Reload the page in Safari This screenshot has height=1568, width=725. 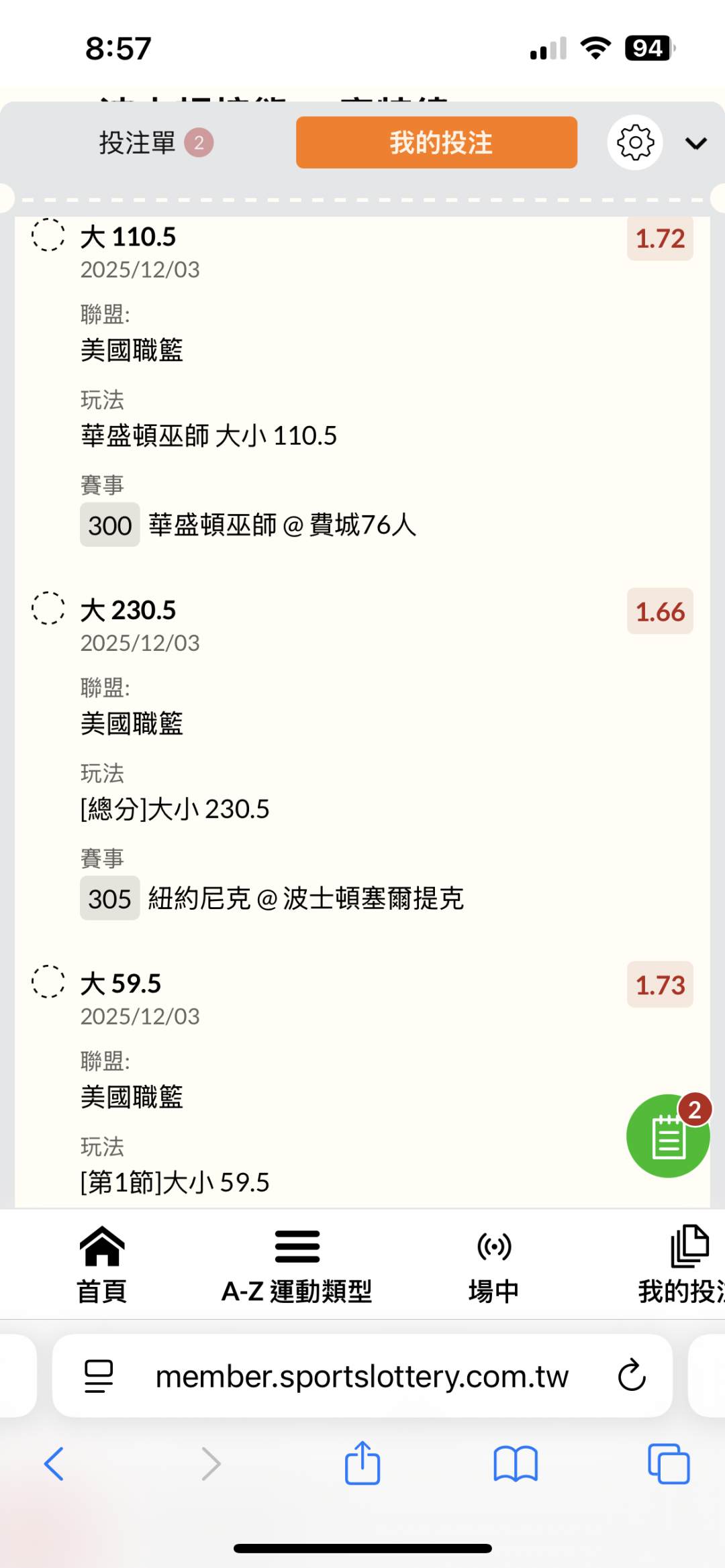[x=631, y=1376]
